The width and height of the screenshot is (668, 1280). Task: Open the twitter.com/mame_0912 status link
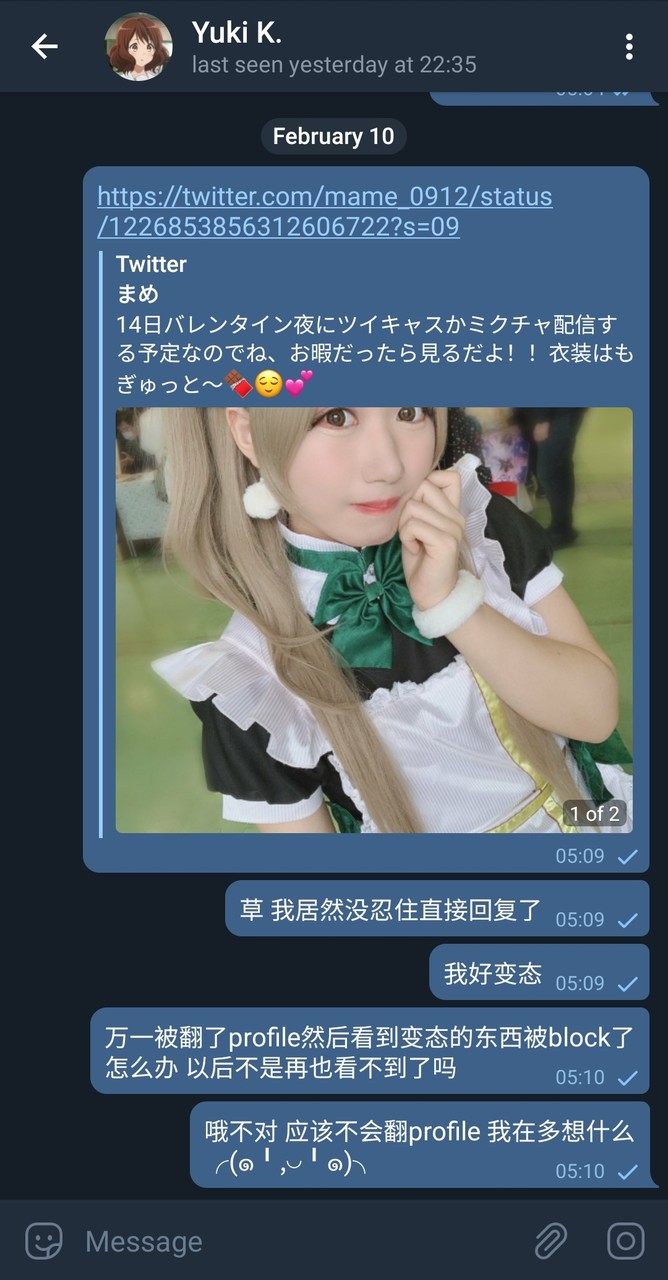point(324,211)
